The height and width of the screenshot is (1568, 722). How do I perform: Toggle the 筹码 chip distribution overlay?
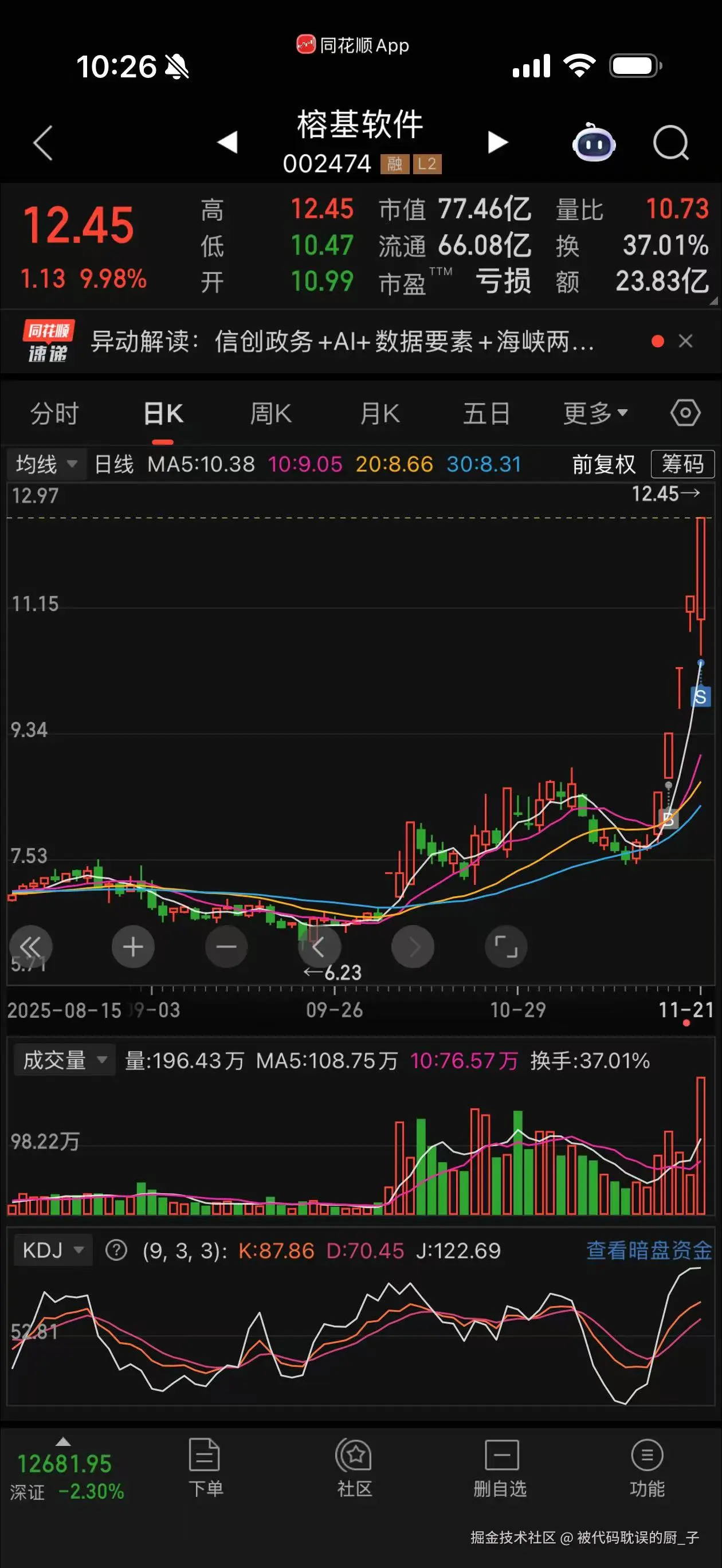[682, 464]
